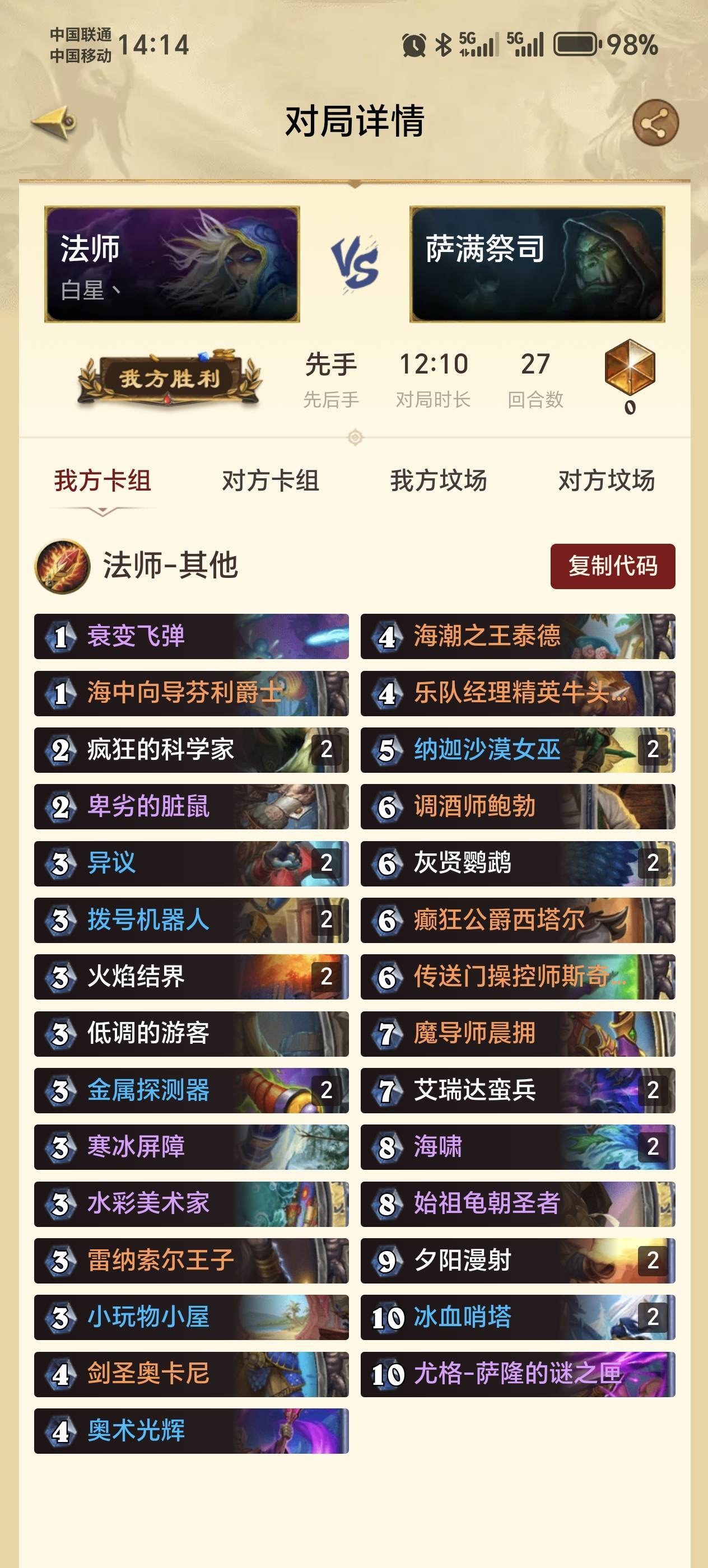708x1568 pixels.
Task: Open the 衰变飞弹 card row
Action: coord(191,636)
